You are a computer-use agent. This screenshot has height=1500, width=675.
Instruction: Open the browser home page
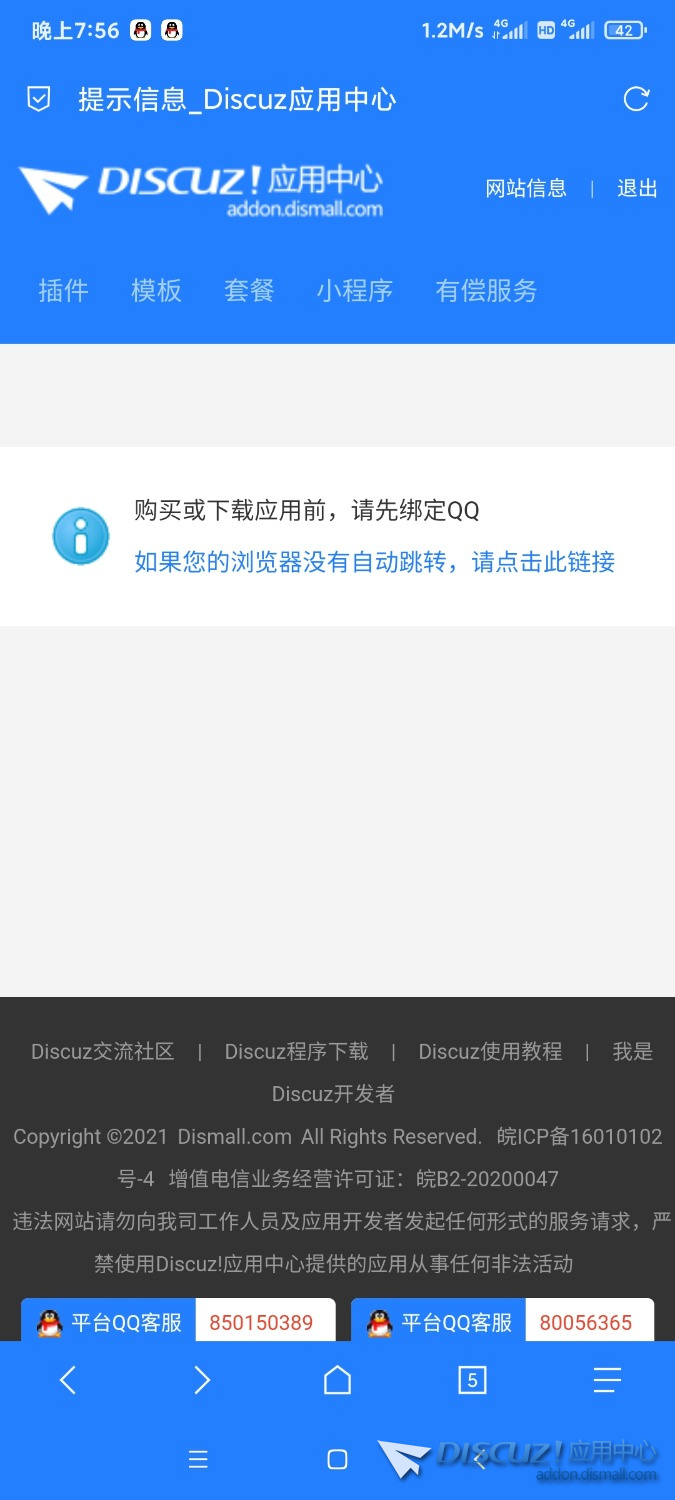click(338, 1381)
